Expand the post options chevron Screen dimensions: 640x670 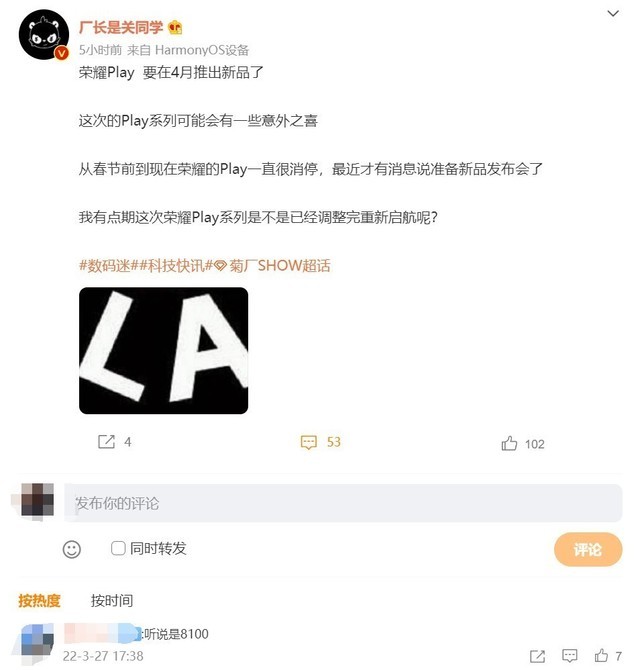point(613,14)
